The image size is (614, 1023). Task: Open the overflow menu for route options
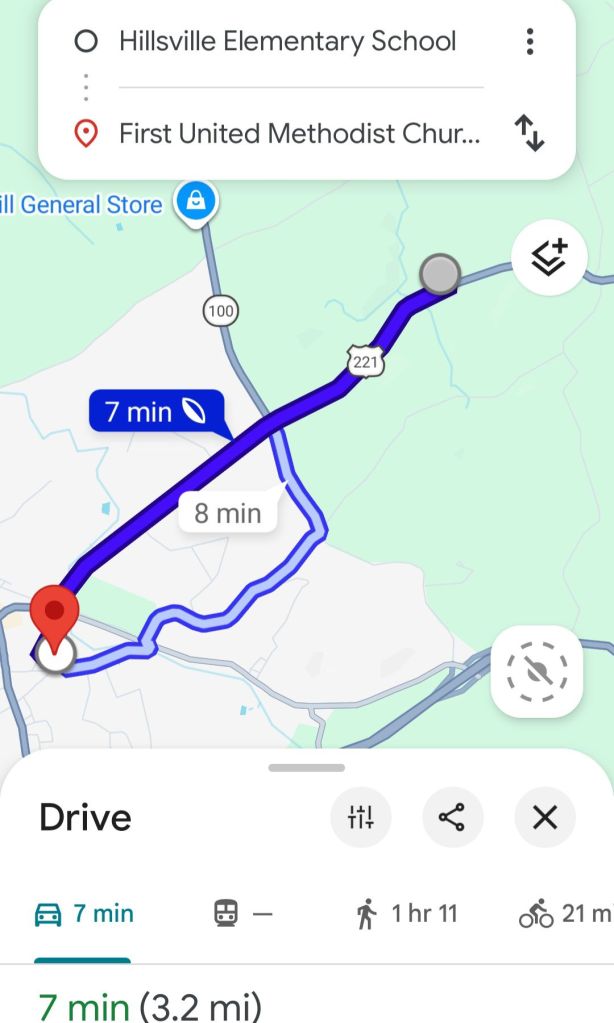coord(530,41)
